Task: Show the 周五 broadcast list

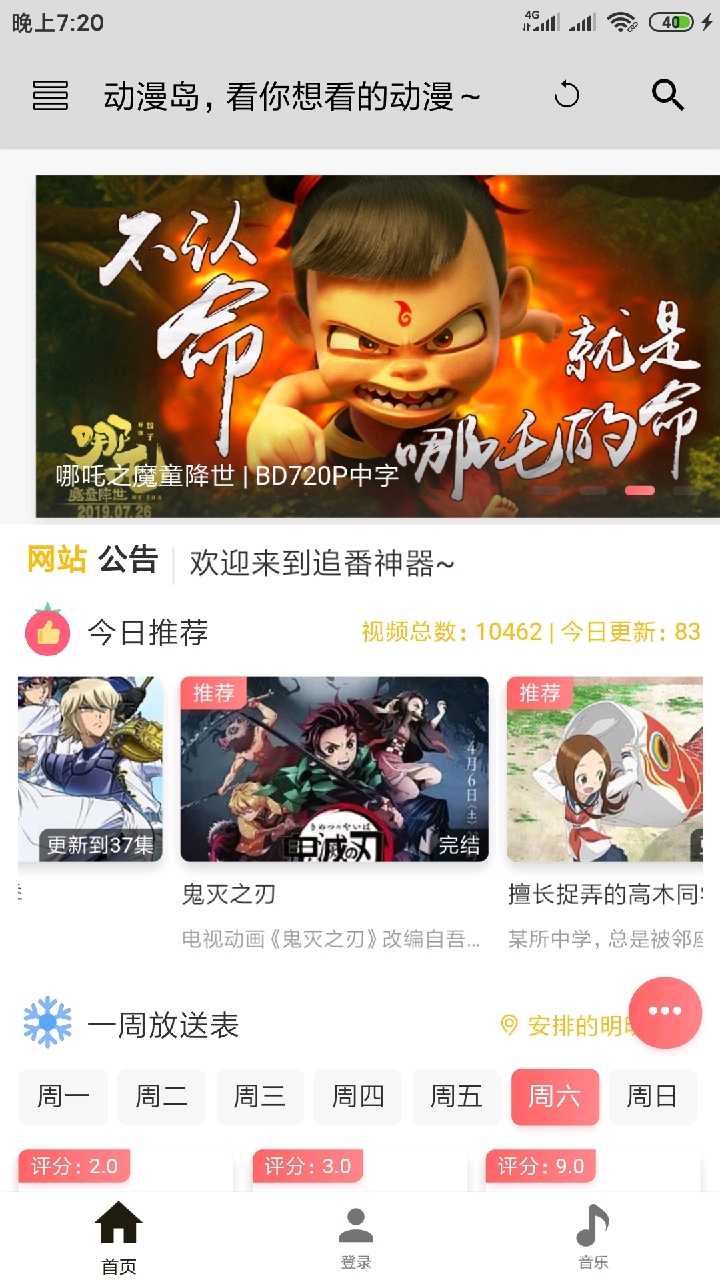Action: click(456, 1097)
